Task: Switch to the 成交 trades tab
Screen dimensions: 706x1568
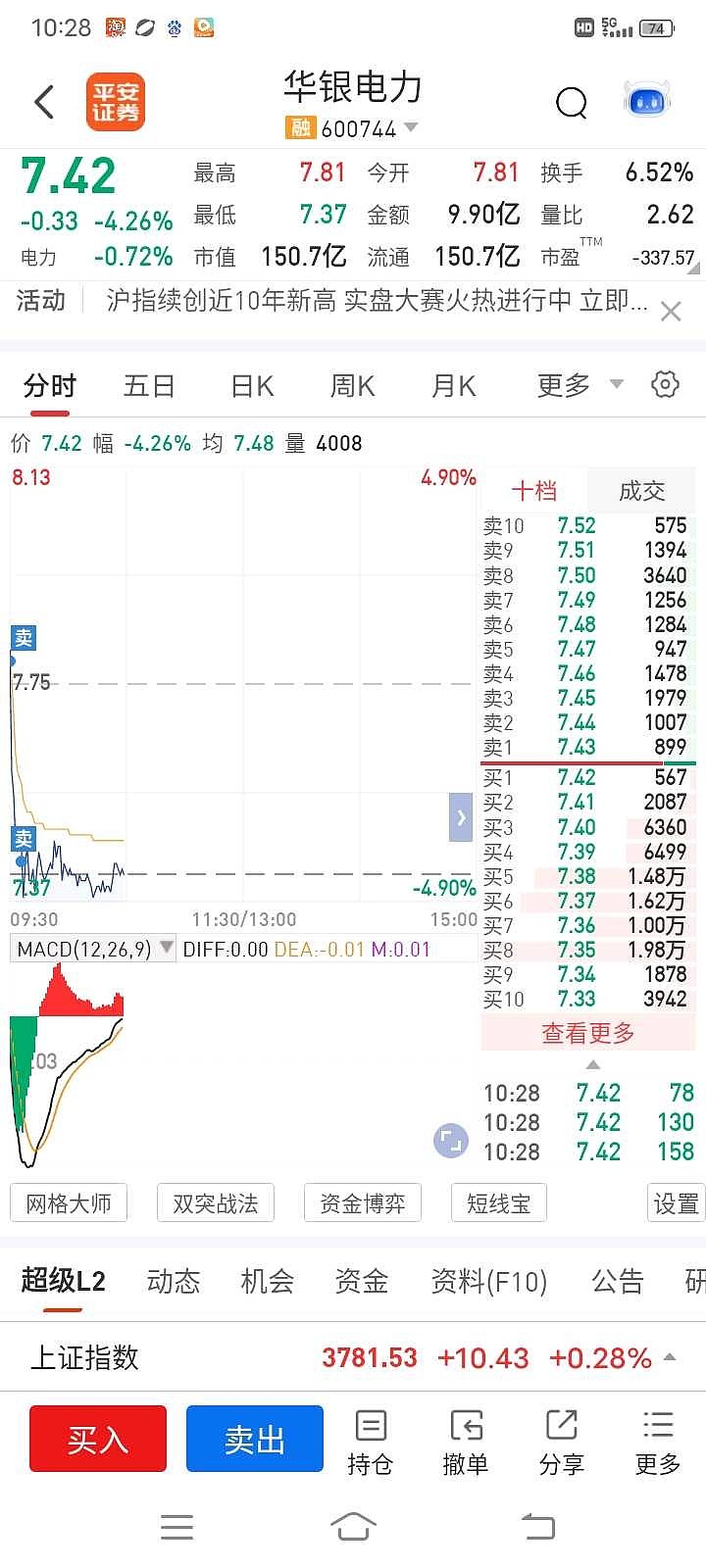Action: (x=642, y=490)
